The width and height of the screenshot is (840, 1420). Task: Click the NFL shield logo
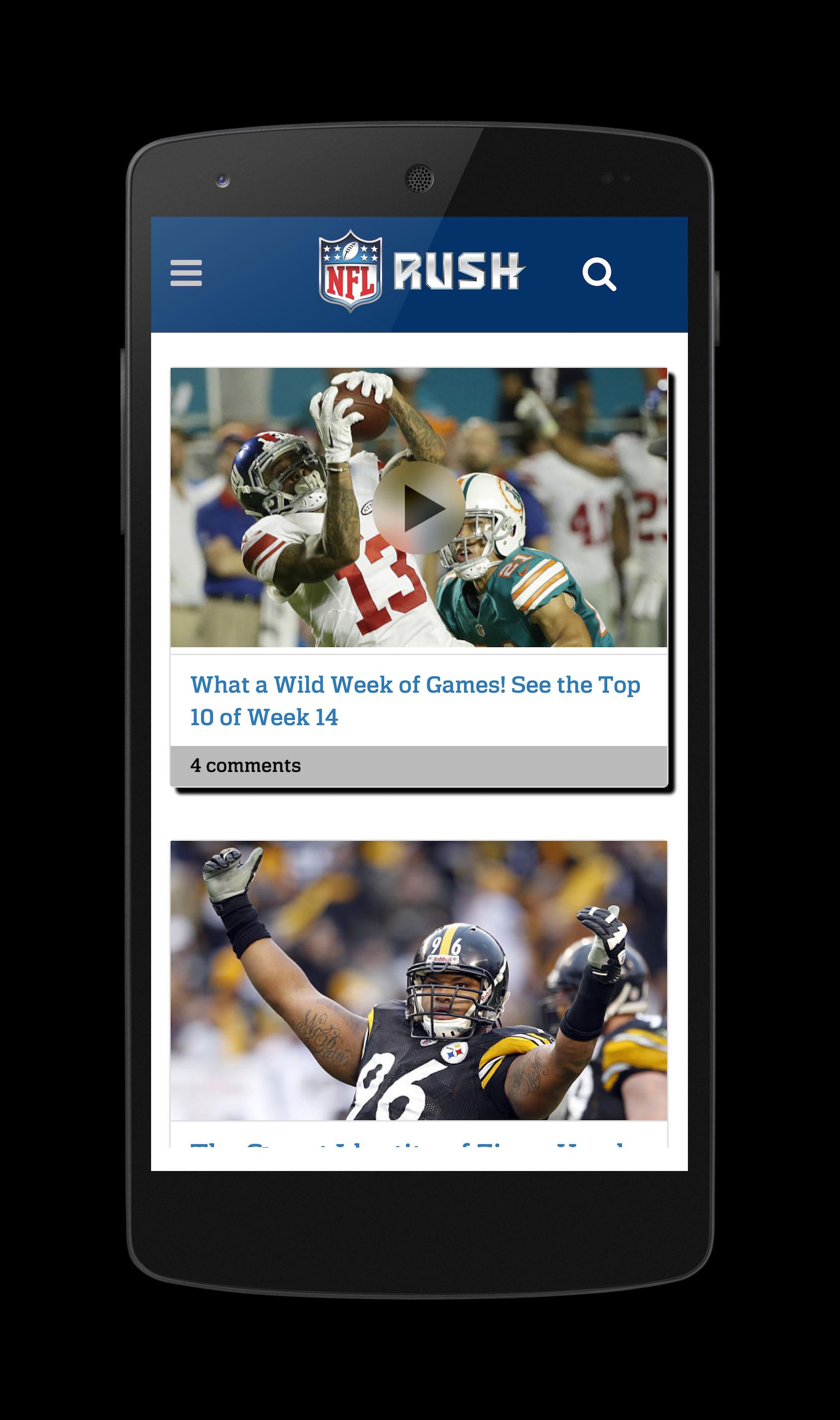[x=352, y=270]
